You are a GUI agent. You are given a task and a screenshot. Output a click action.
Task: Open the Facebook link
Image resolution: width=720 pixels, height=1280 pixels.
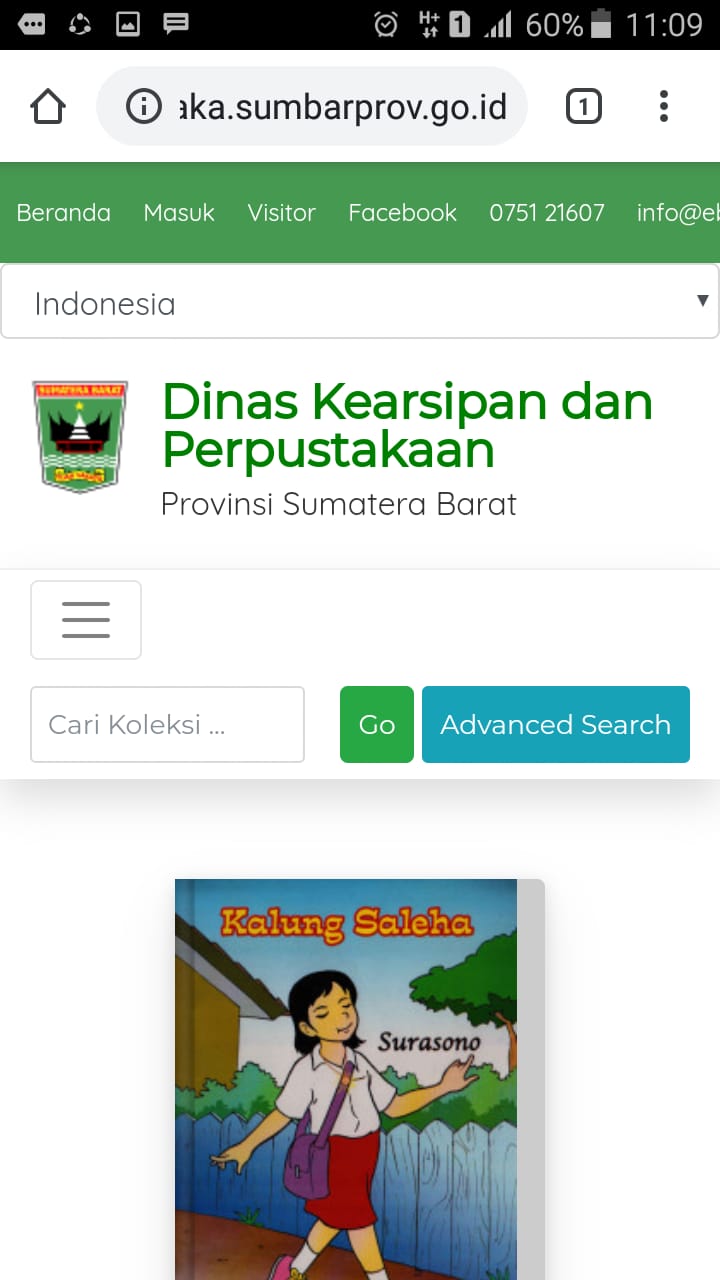[402, 213]
